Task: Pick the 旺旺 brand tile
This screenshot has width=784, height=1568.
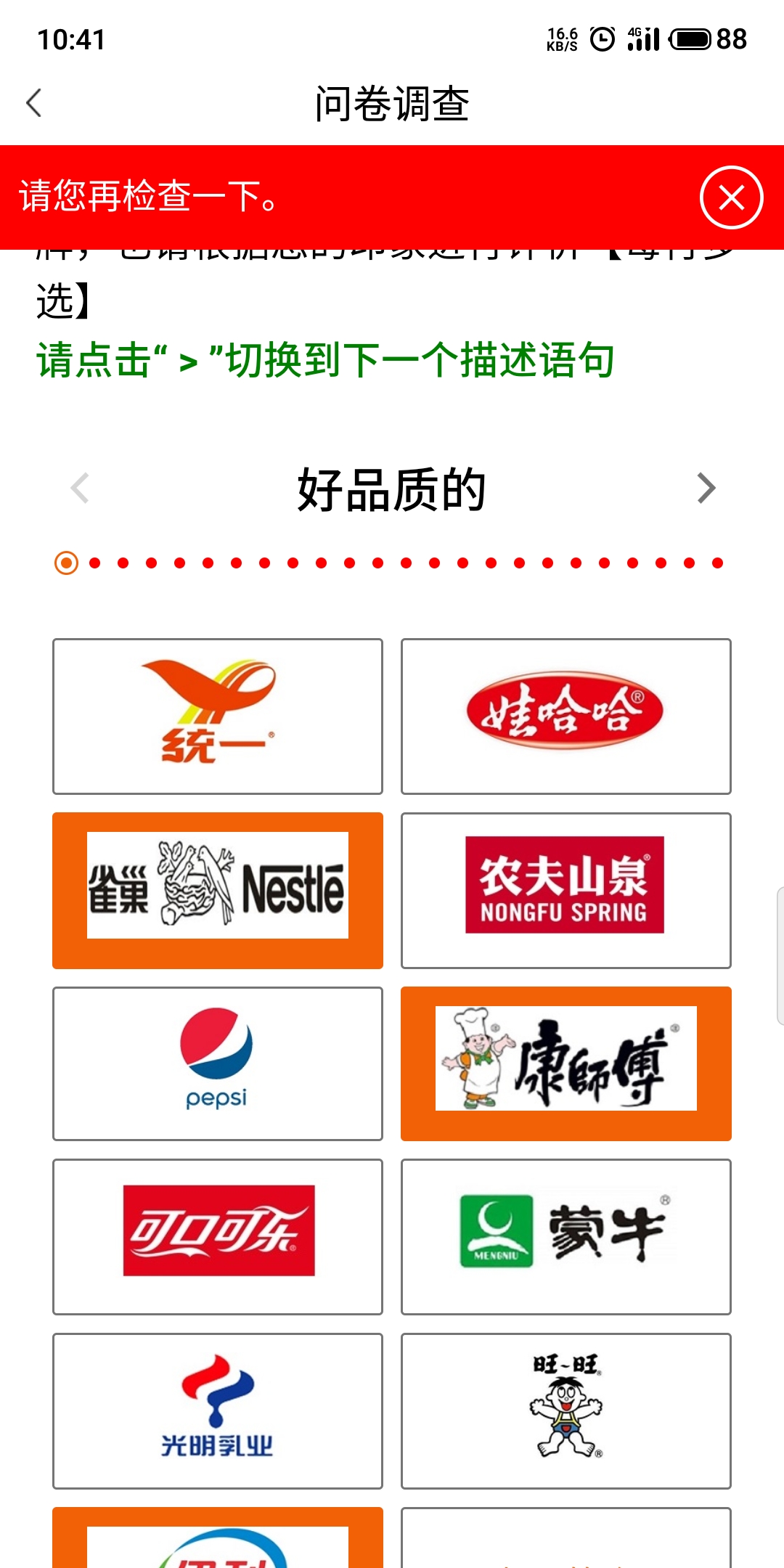Action: pyautogui.click(x=566, y=1410)
